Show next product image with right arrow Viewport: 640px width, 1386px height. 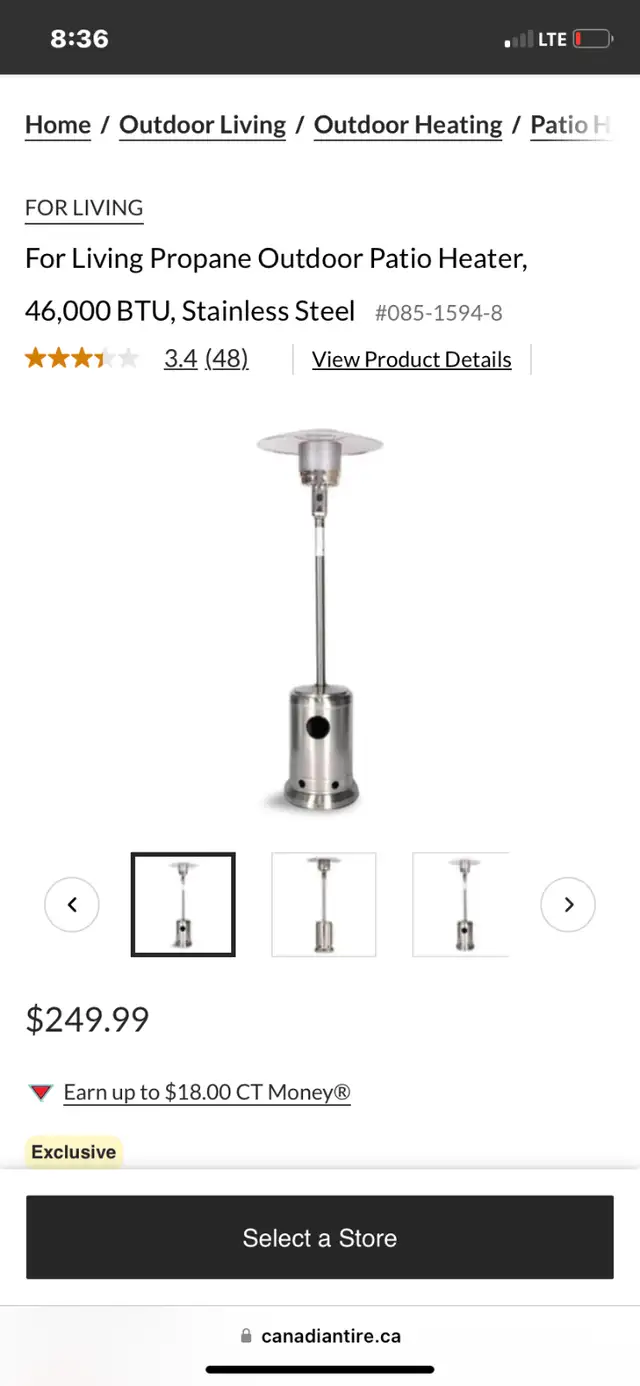pos(568,904)
